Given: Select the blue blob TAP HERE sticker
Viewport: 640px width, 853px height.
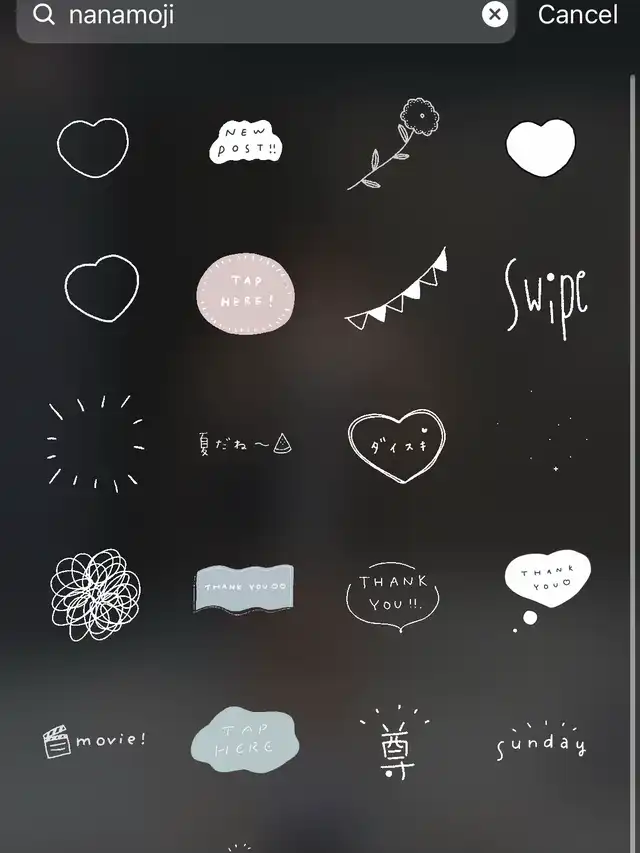Looking at the screenshot, I should point(244,739).
